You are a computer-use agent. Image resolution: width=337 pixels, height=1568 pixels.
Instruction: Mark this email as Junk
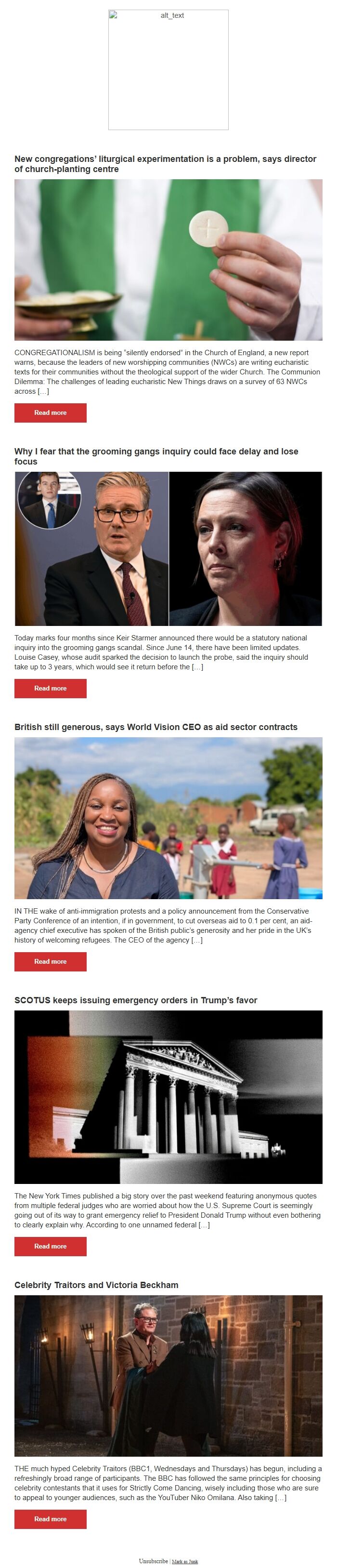tap(185, 1561)
